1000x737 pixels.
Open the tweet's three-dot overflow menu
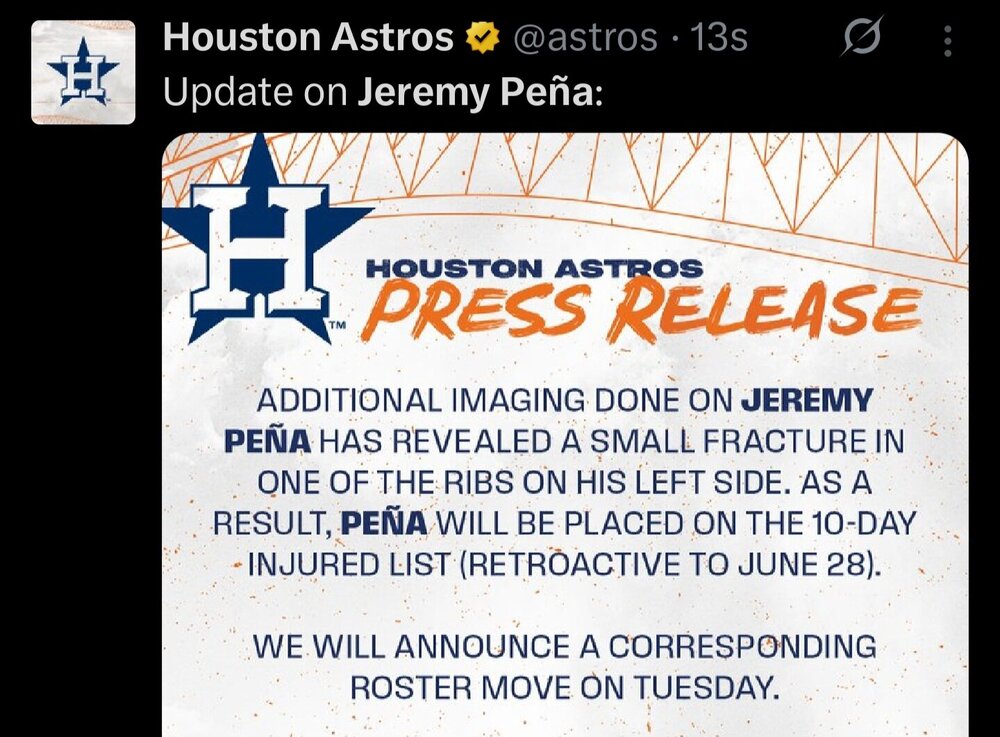click(x=947, y=41)
